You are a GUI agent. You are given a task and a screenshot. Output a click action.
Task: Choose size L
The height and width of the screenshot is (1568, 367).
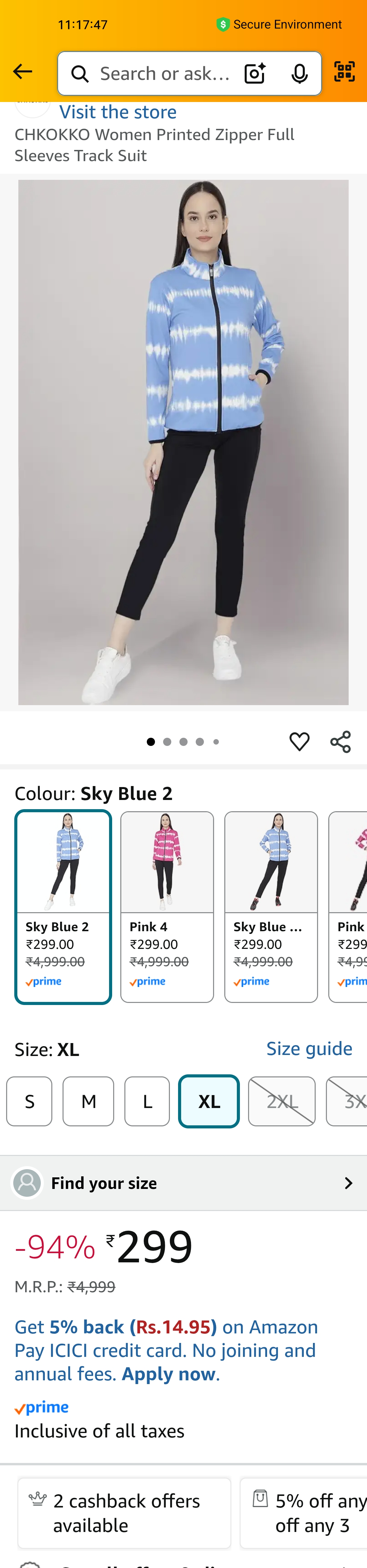coord(147,1101)
